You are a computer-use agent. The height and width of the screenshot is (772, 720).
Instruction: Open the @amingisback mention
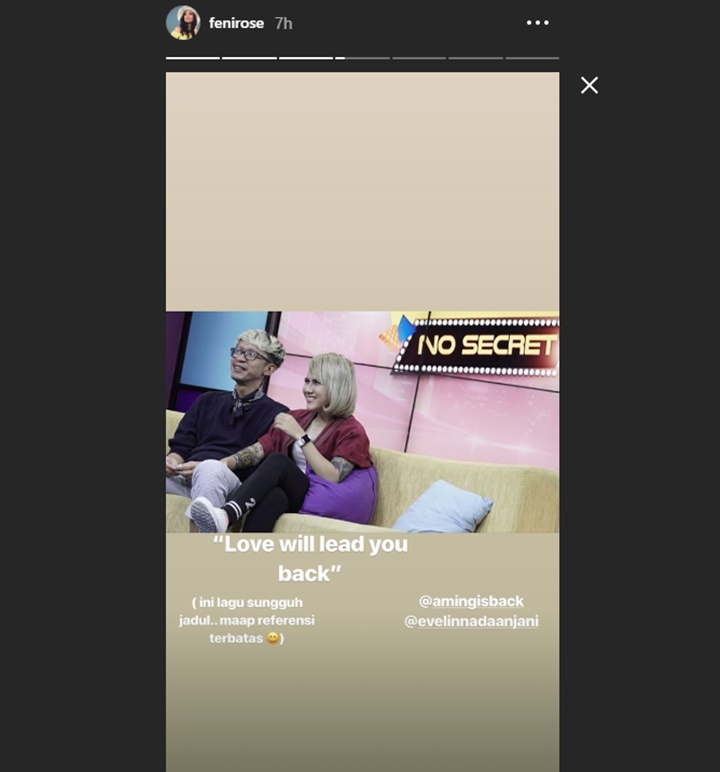pos(471,601)
